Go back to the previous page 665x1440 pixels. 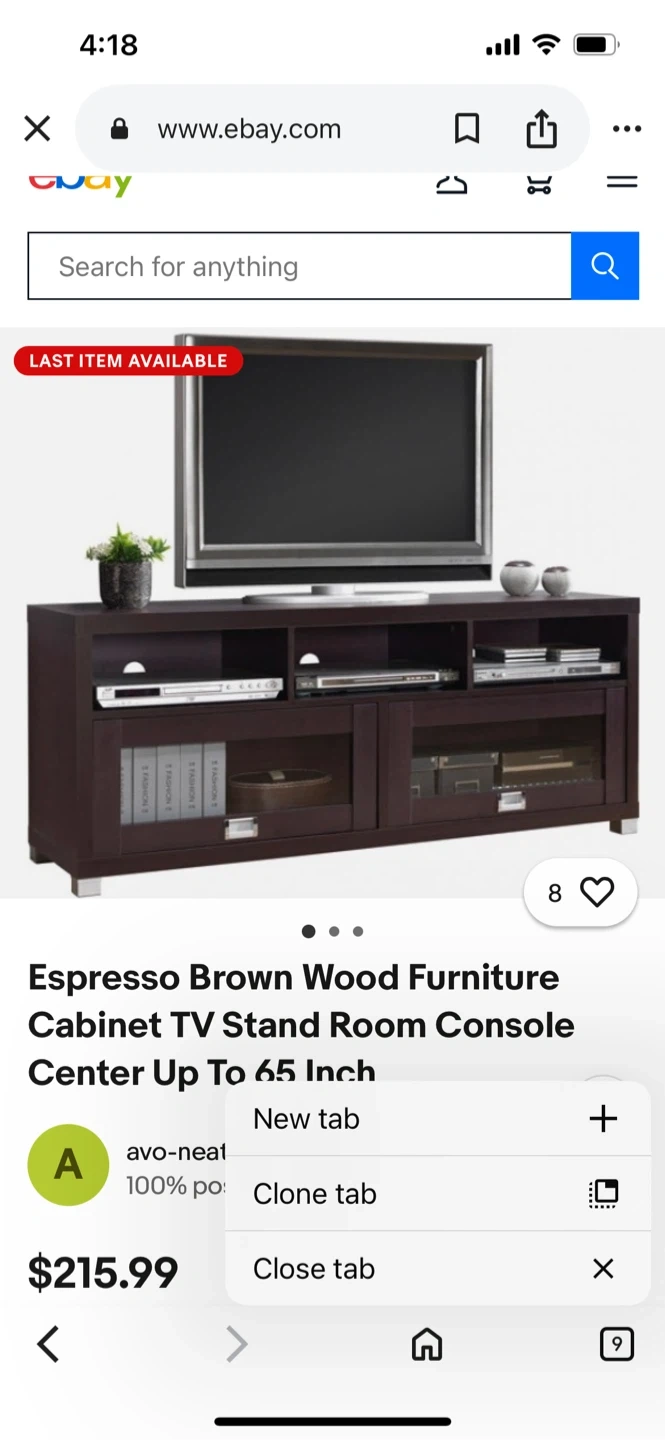pyautogui.click(x=48, y=1345)
